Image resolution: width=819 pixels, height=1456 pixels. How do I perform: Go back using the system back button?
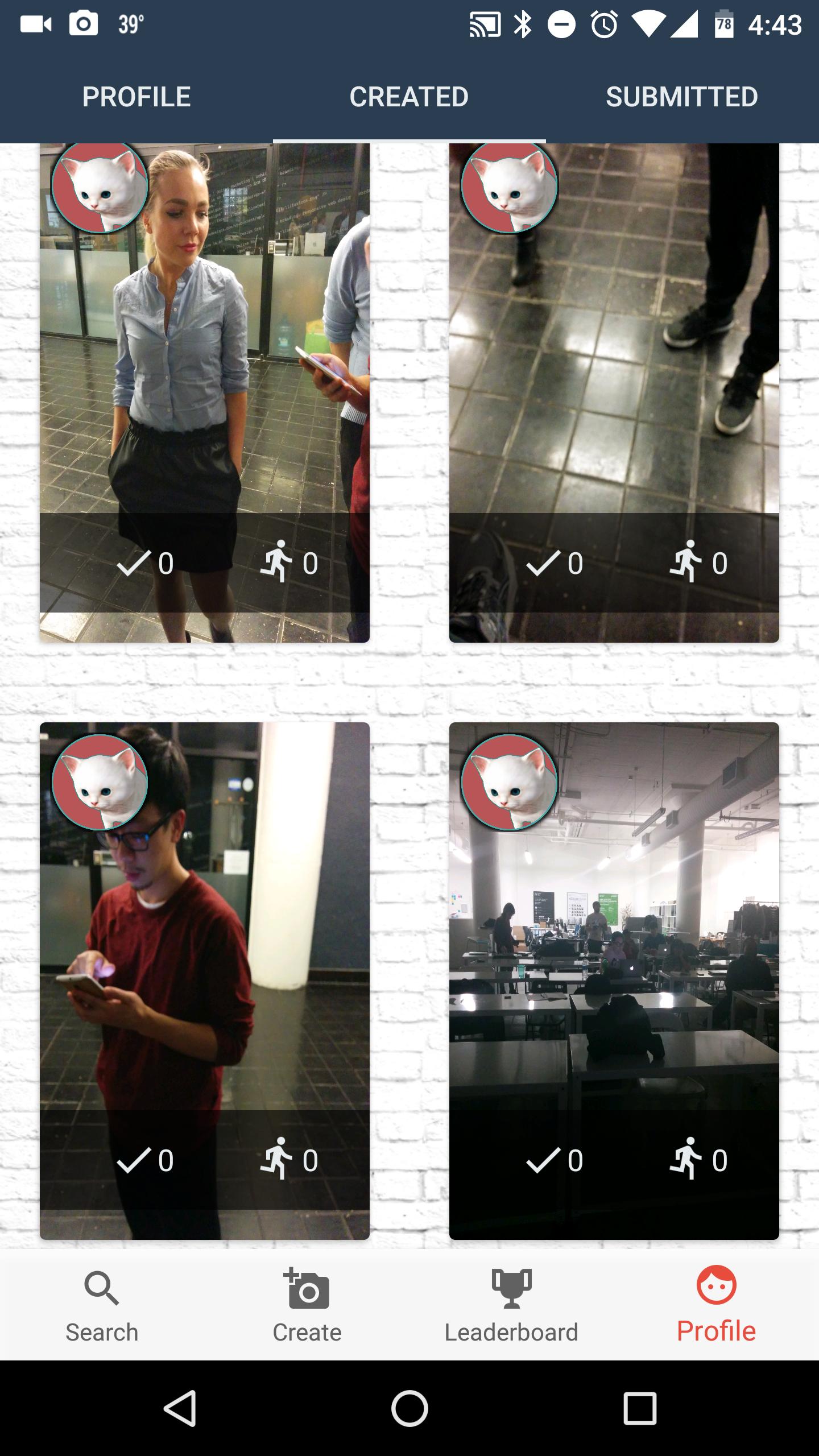(x=180, y=1408)
